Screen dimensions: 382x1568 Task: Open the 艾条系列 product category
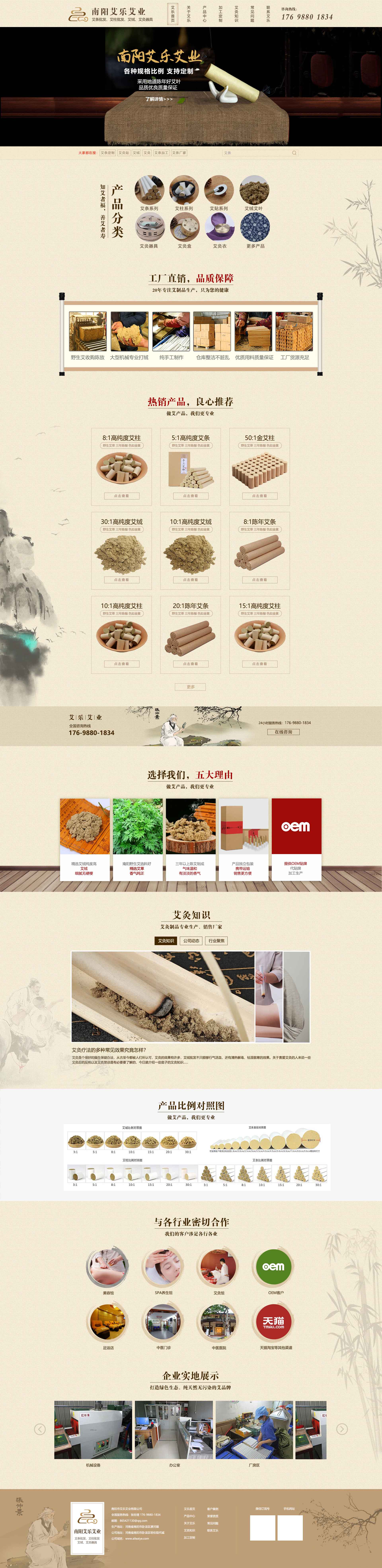click(x=149, y=194)
